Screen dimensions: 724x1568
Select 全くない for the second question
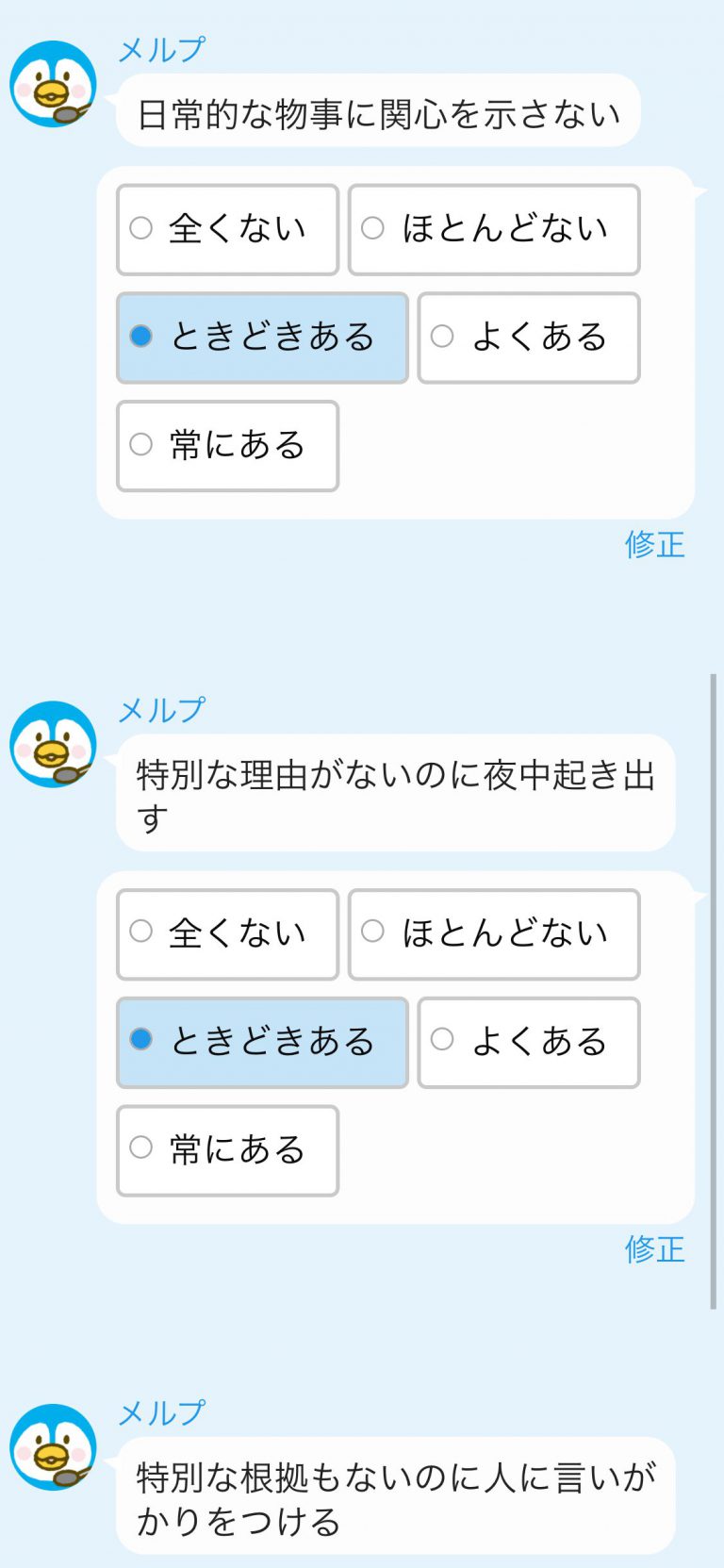(226, 933)
